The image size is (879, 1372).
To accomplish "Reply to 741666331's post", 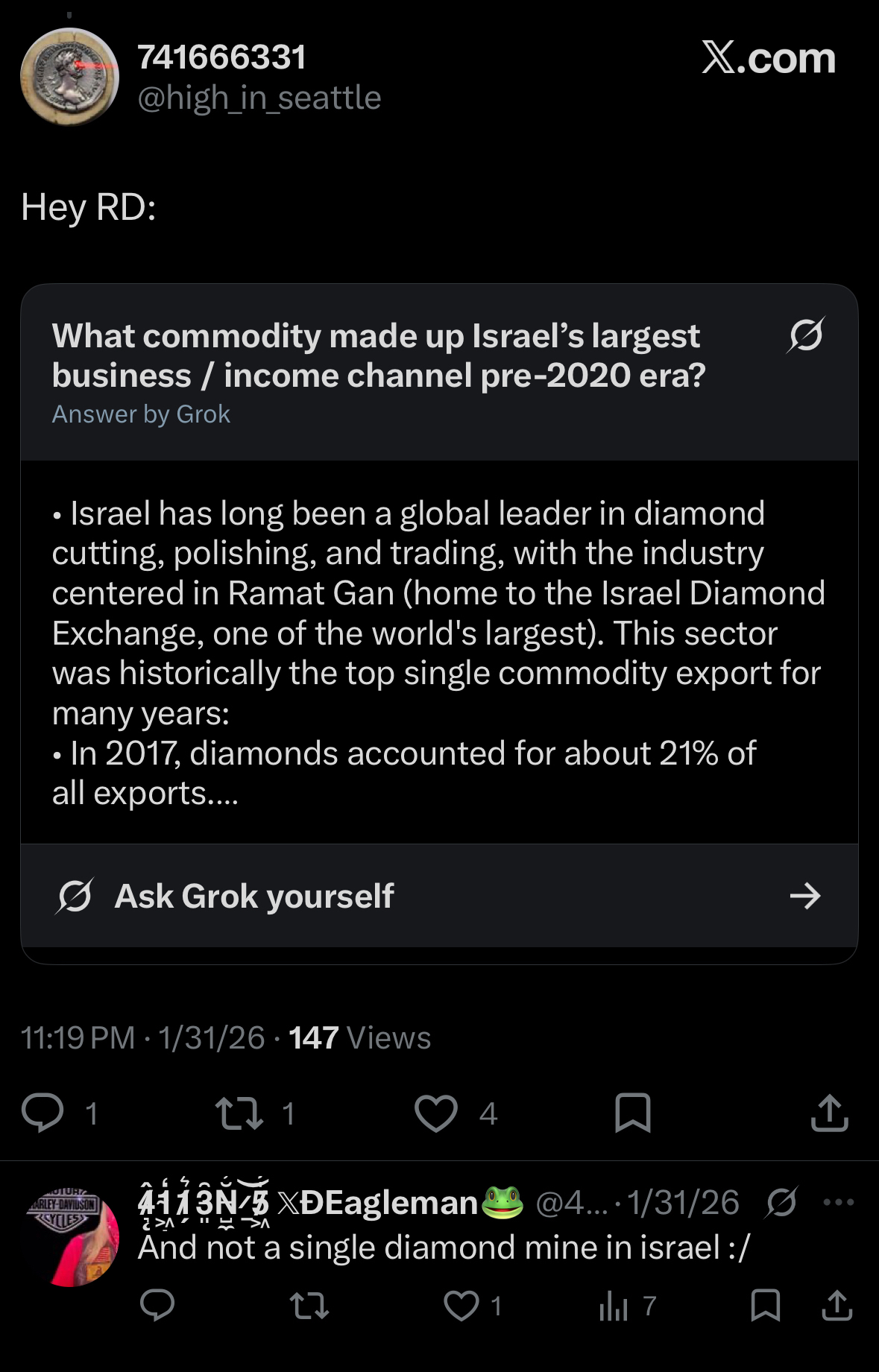I will [x=42, y=1113].
